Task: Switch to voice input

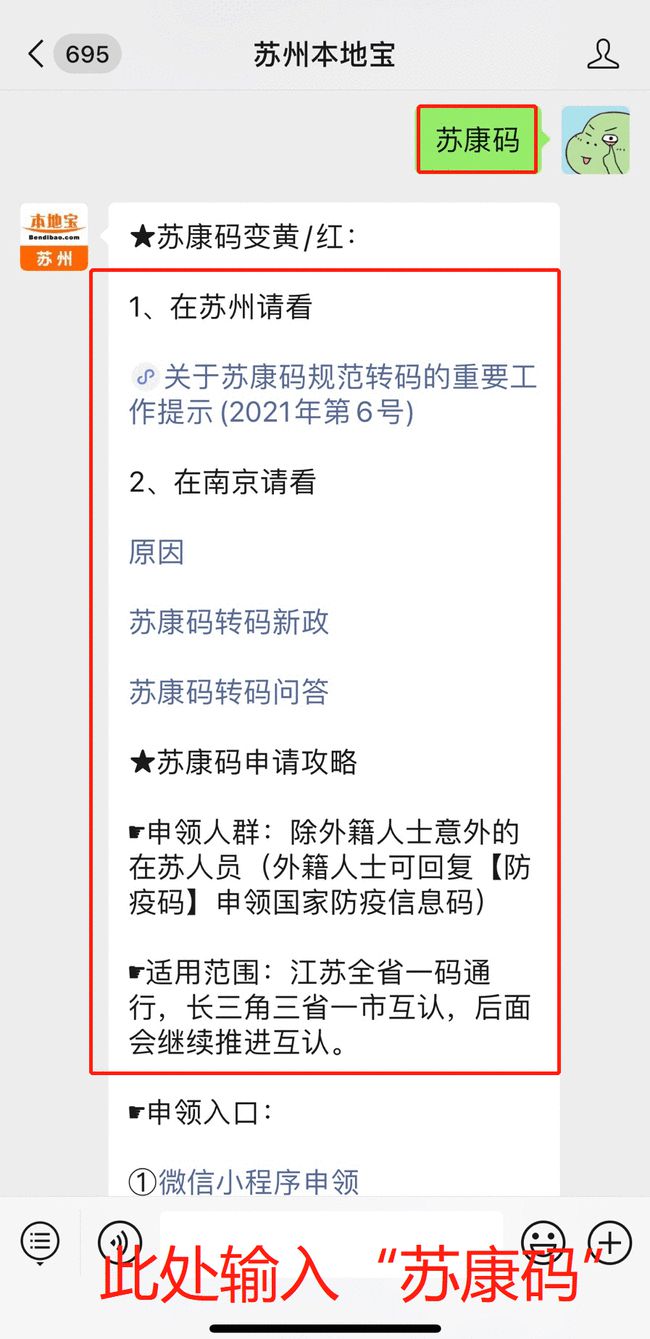Action: point(119,1243)
